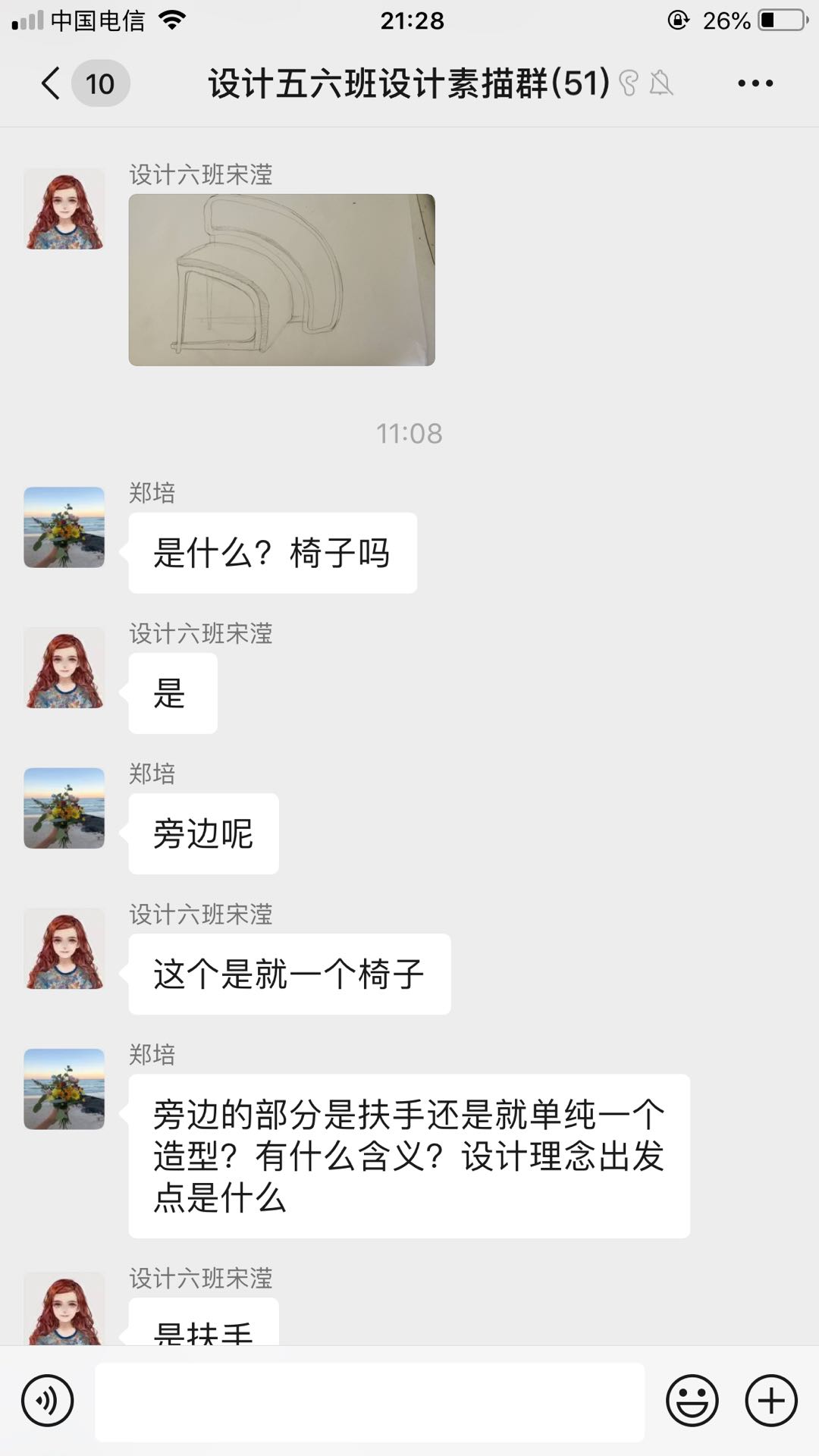View 郑培's profile from the 是什么？椅子吗 message avatar
This screenshot has height=1456, width=819.
[x=64, y=527]
